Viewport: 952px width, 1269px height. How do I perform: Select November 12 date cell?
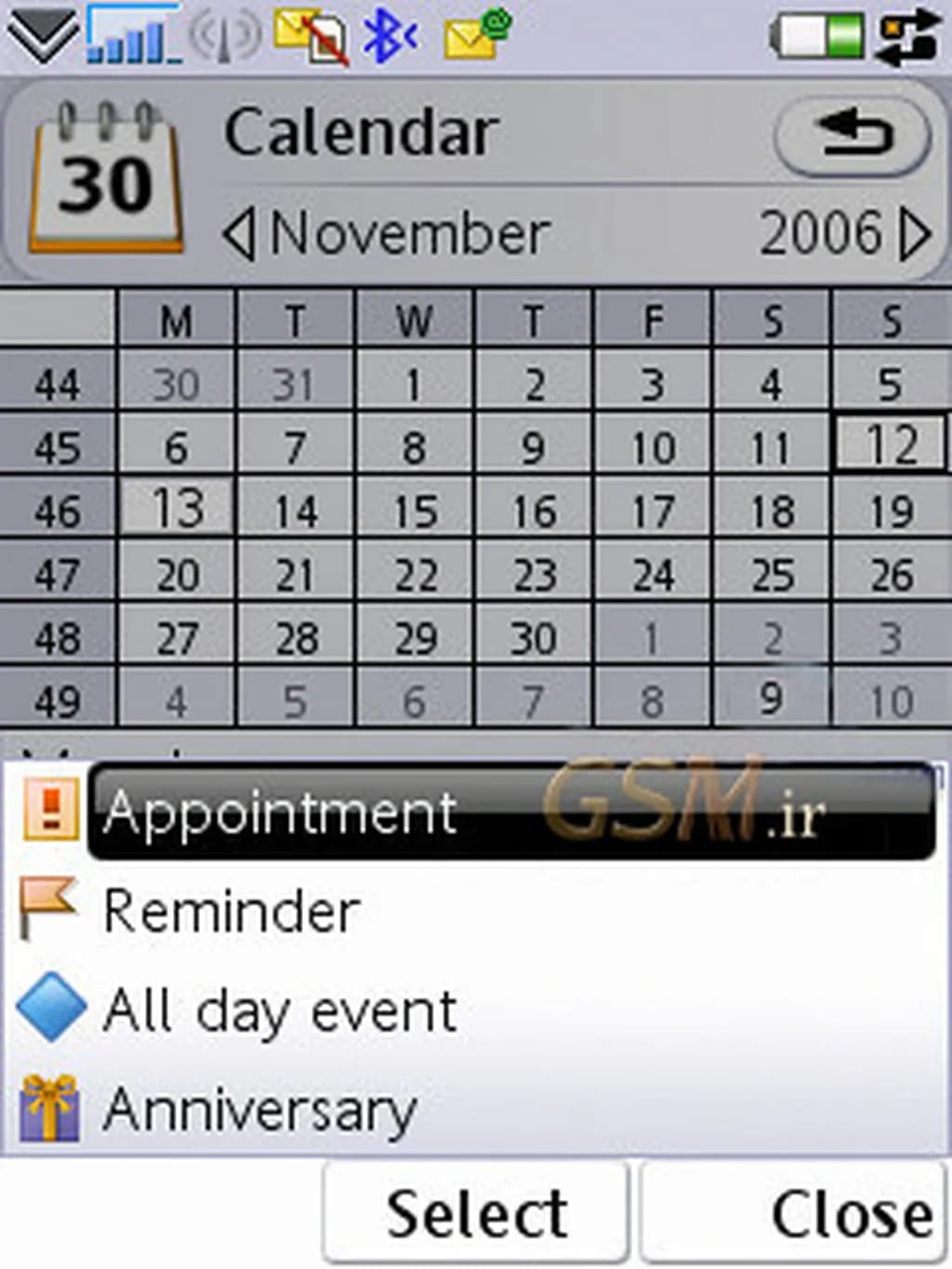point(891,444)
